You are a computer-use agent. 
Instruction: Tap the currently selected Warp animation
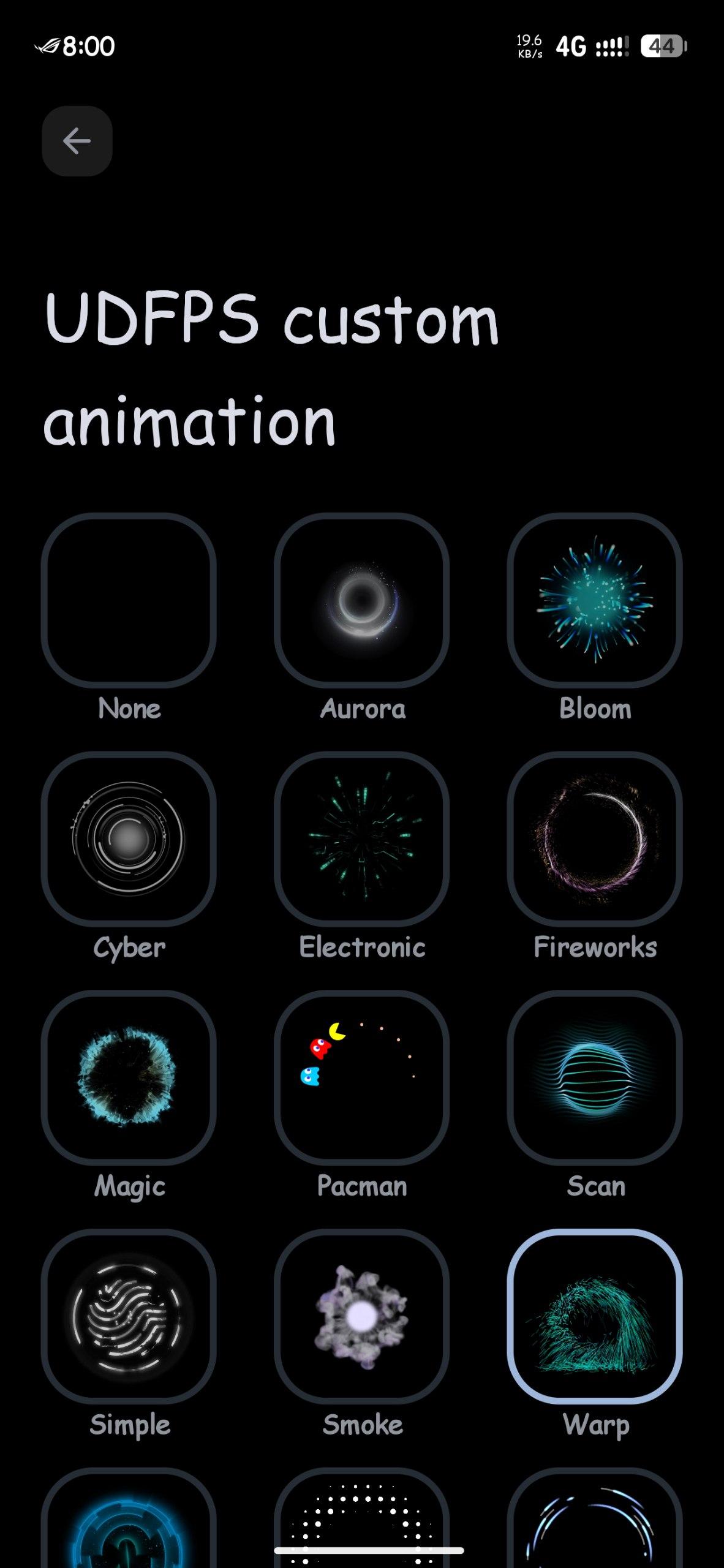(x=595, y=1316)
